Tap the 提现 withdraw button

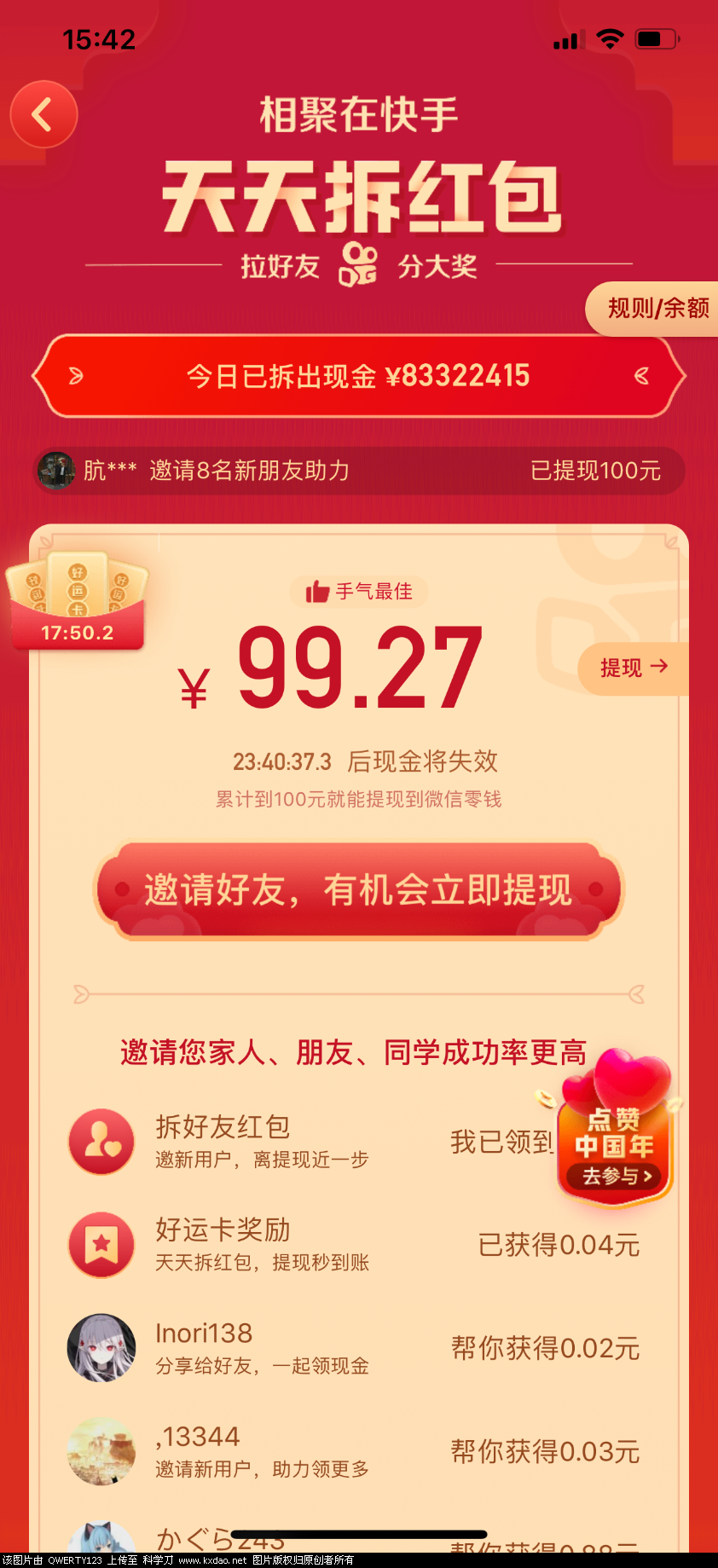point(634,668)
